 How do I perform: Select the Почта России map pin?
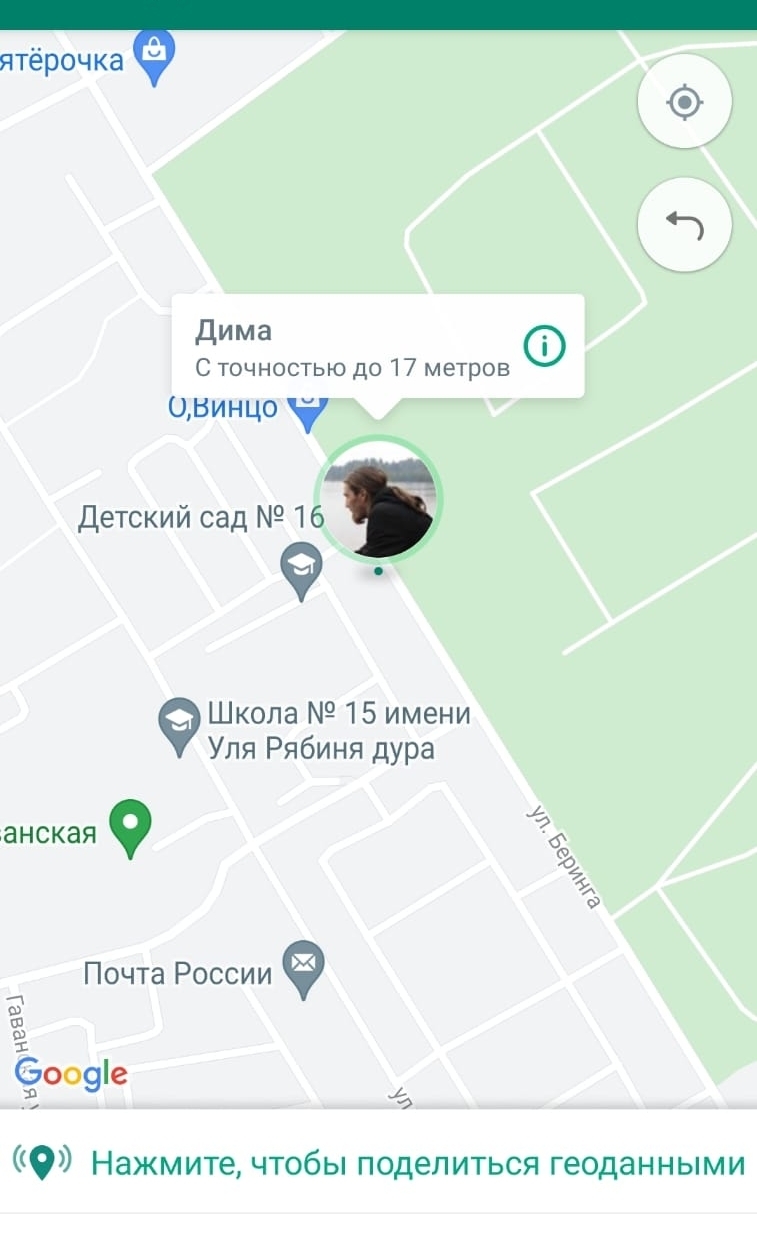pyautogui.click(x=304, y=968)
